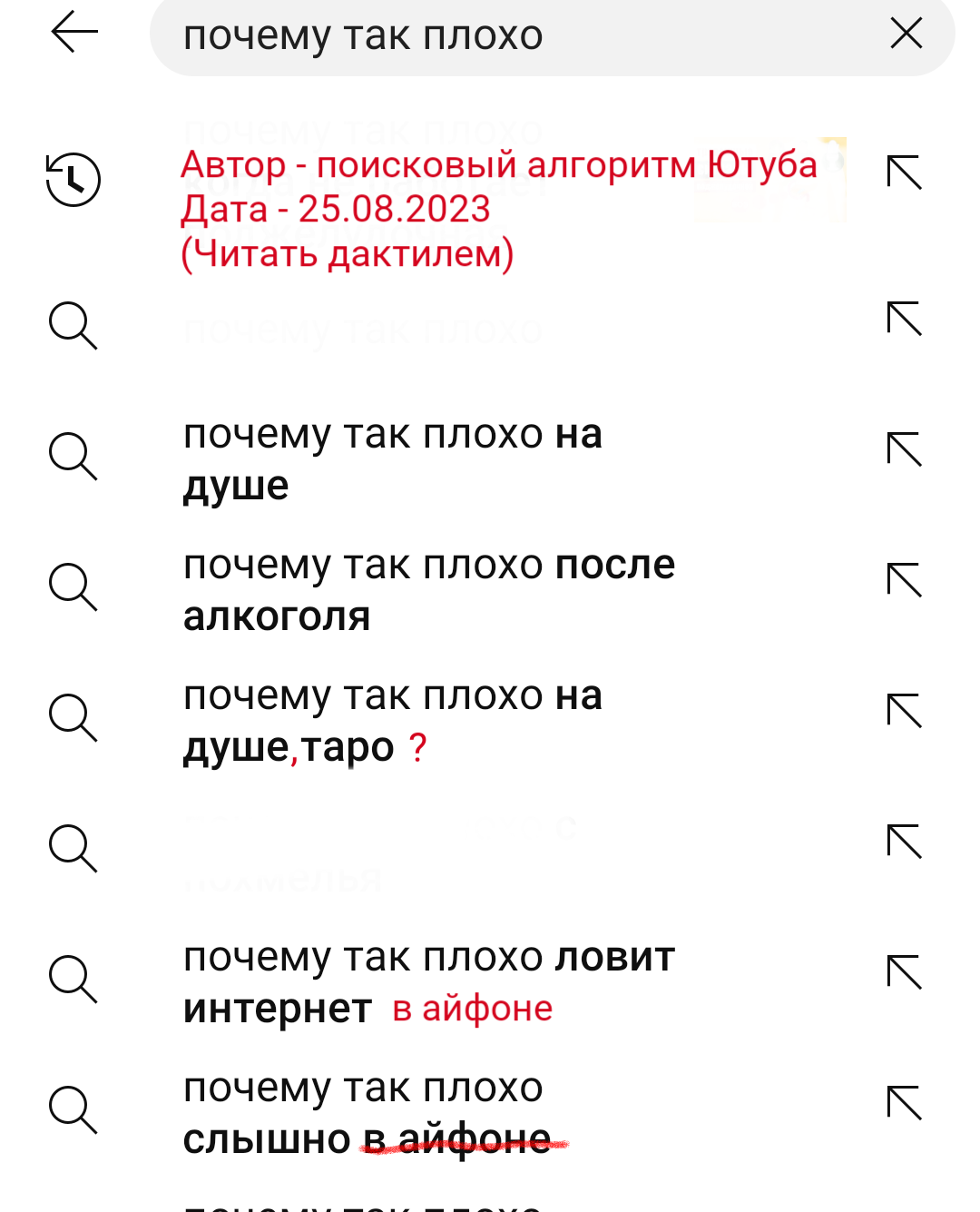Search "почему так плохо ловит интернет" suggestion
980x1212 pixels.
click(x=428, y=982)
